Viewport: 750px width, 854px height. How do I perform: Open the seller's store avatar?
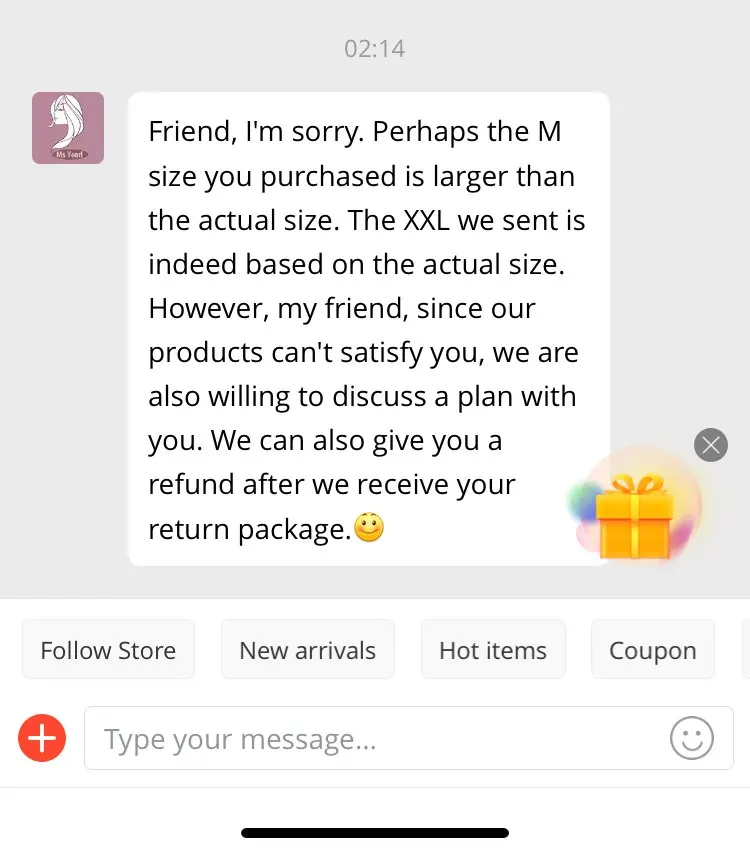pos(68,128)
